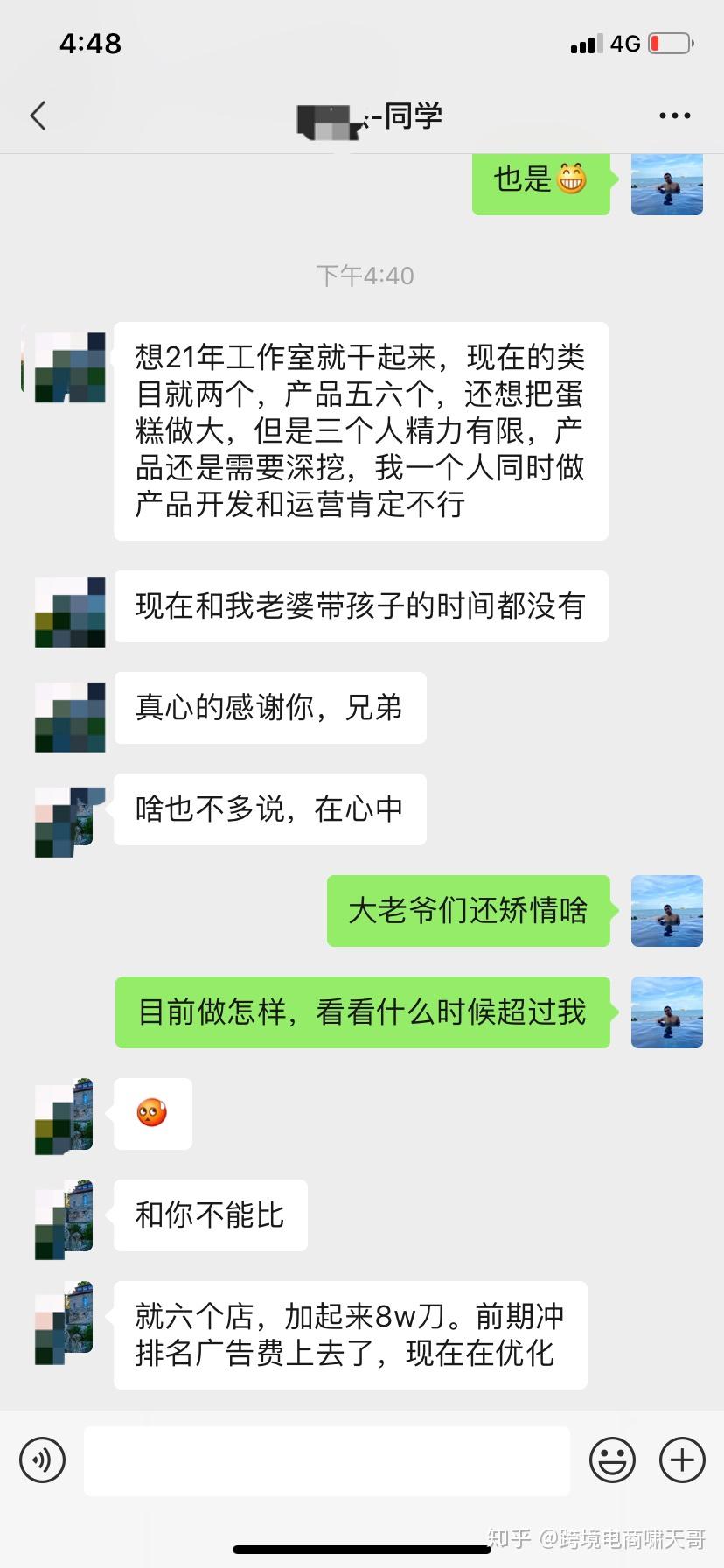Open the three-dot chat info menu
The image size is (724, 1568).
click(674, 115)
